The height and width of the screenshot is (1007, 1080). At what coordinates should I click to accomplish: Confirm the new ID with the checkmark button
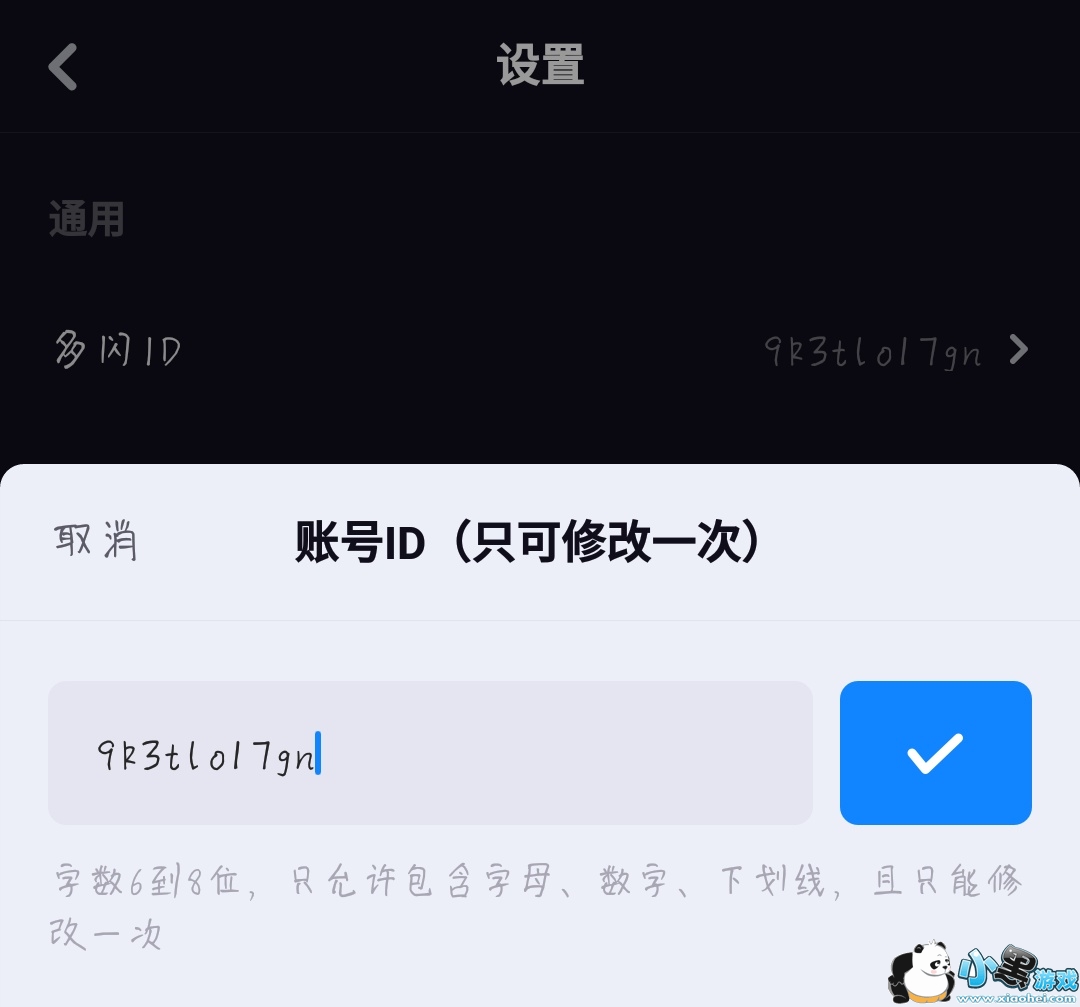click(x=935, y=753)
